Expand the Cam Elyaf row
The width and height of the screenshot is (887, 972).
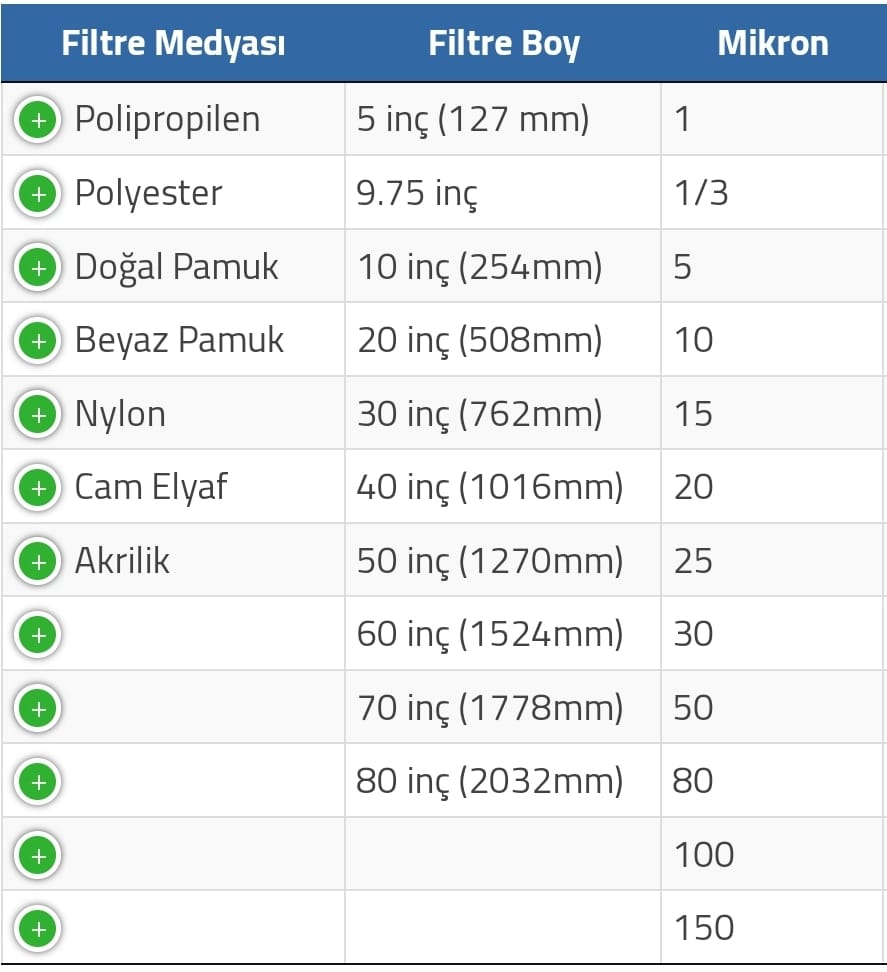point(38,487)
